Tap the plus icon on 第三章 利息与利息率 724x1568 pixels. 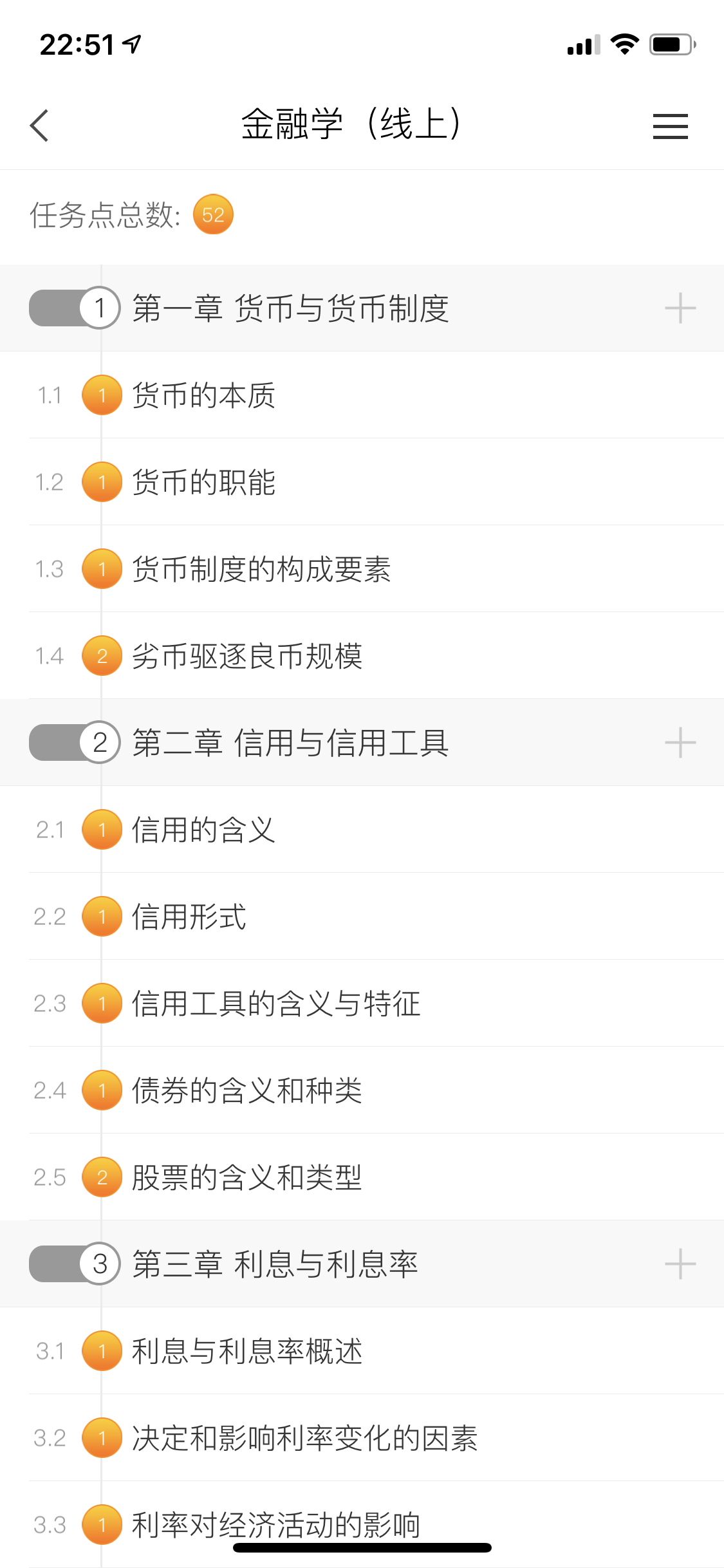tap(680, 1264)
